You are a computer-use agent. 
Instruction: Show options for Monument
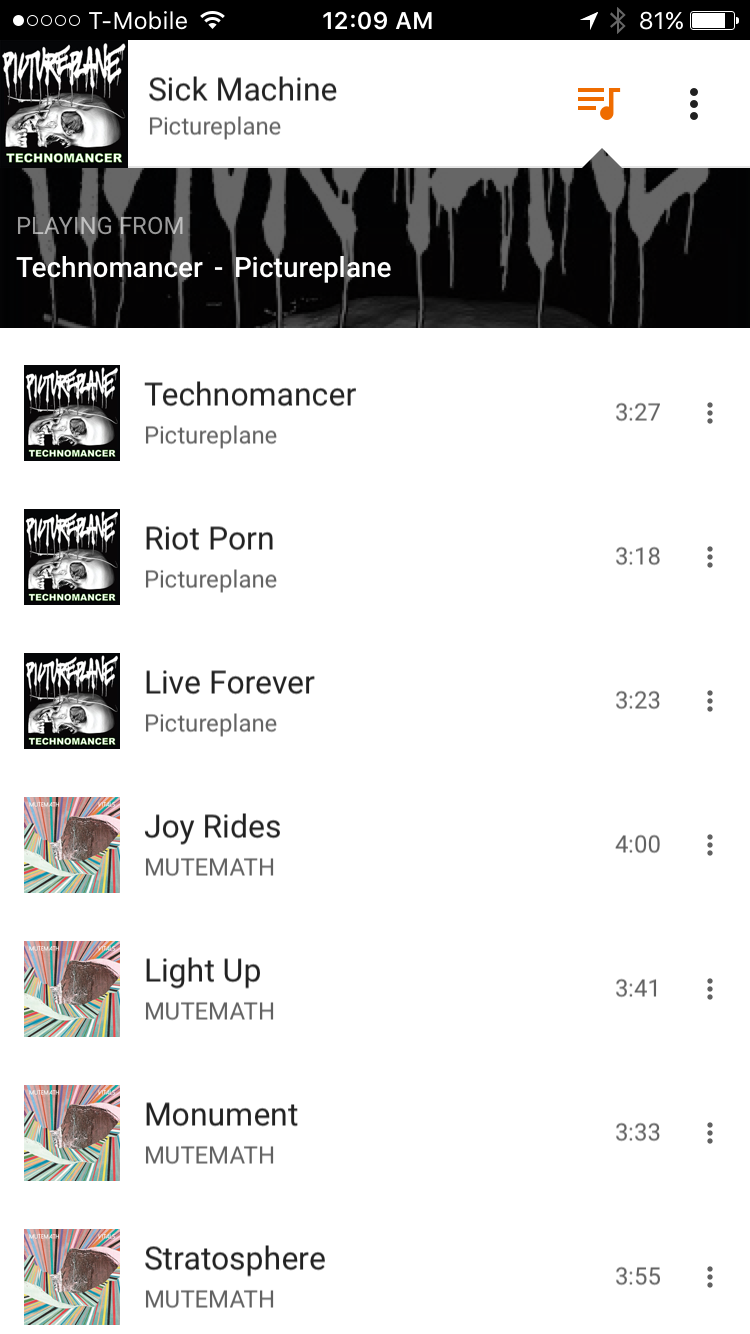pos(710,1133)
